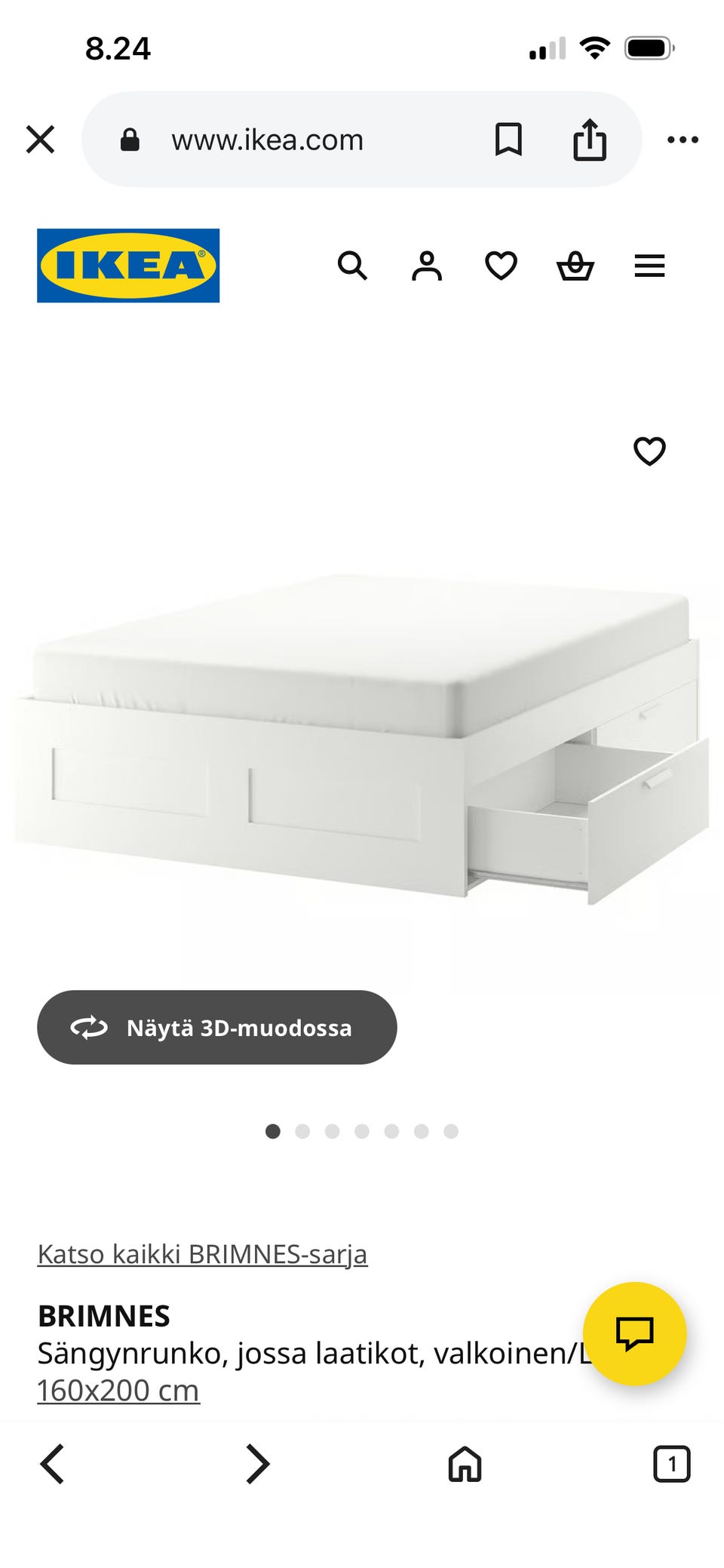This screenshot has width=724, height=1568.
Task: Open the IKEA search magnifier
Action: [352, 266]
